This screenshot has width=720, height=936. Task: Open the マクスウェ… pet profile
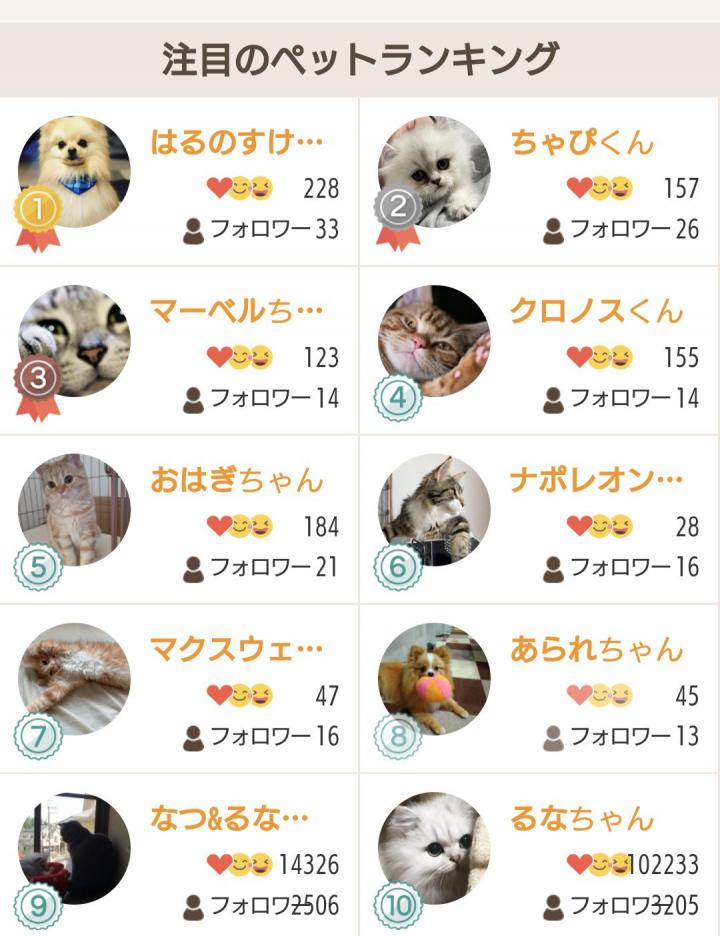click(x=180, y=689)
